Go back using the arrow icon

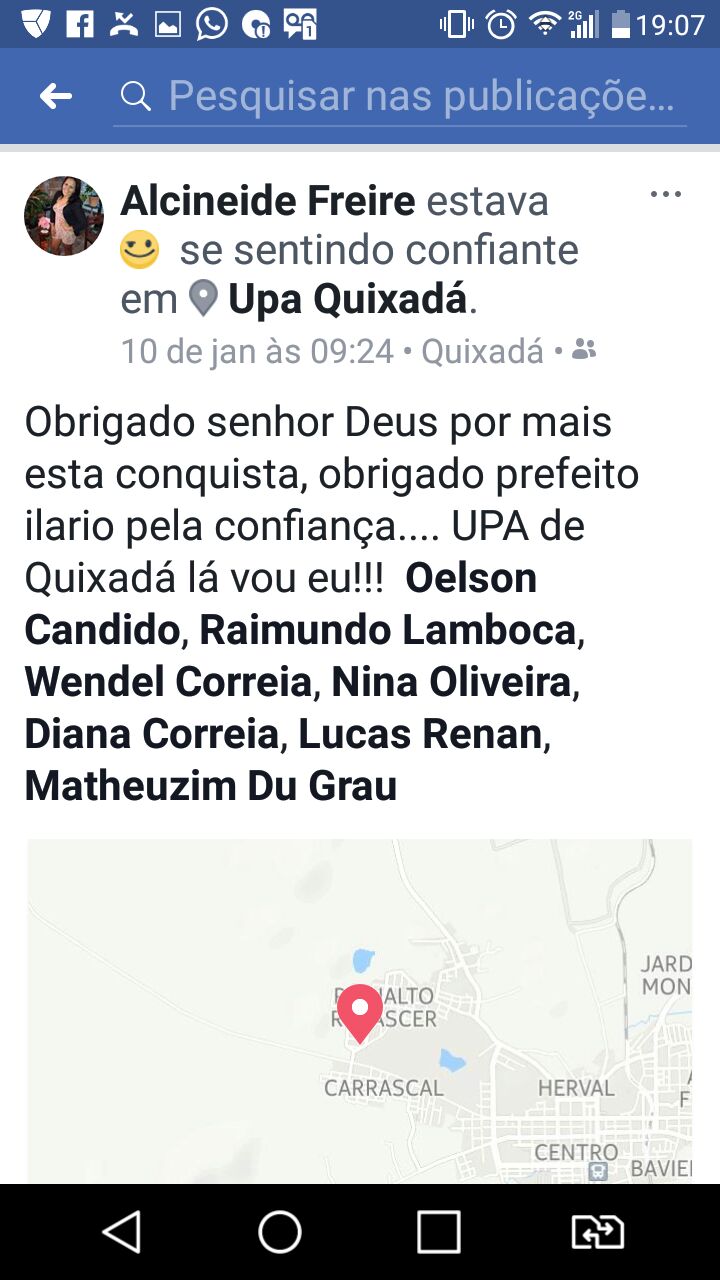[x=56, y=96]
